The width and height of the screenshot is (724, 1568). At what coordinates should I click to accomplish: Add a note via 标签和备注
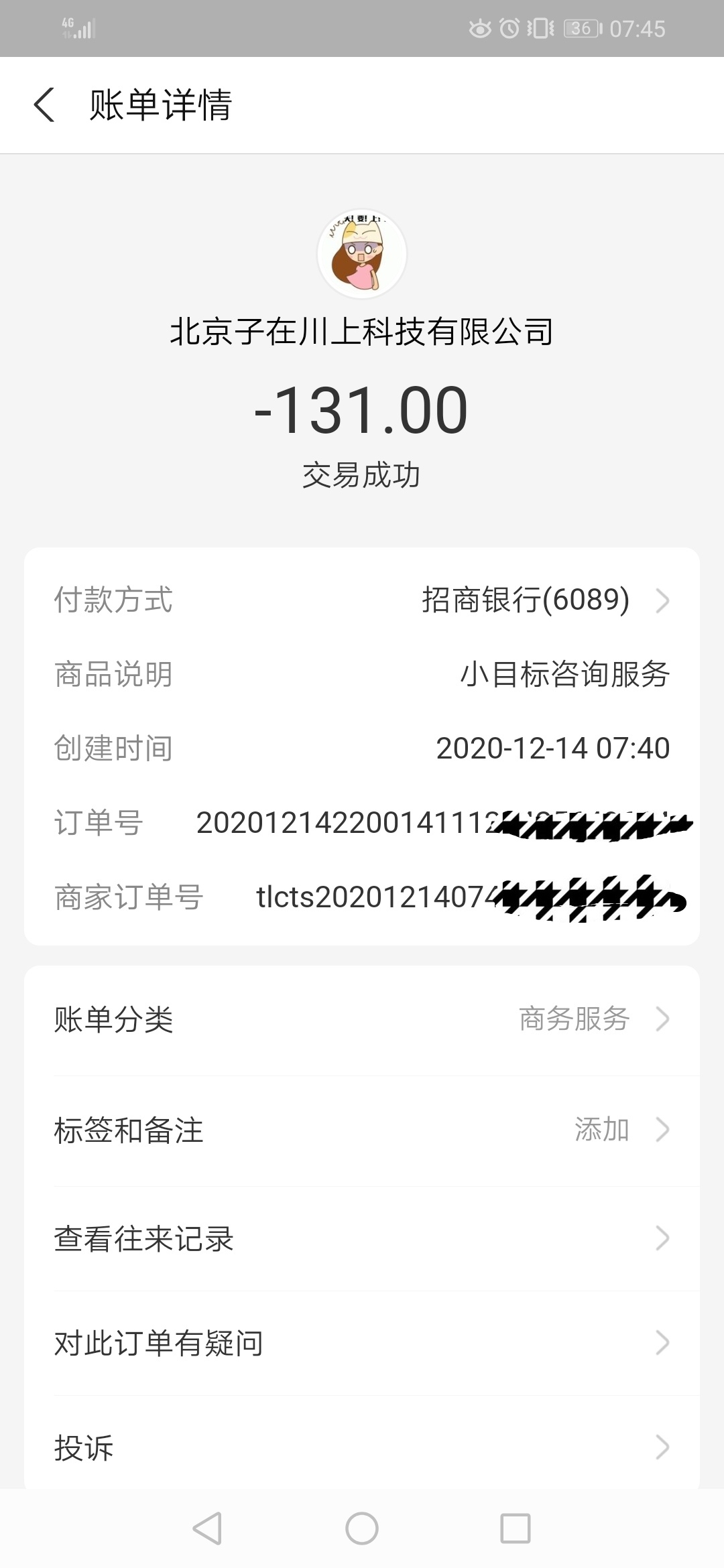point(362,1130)
